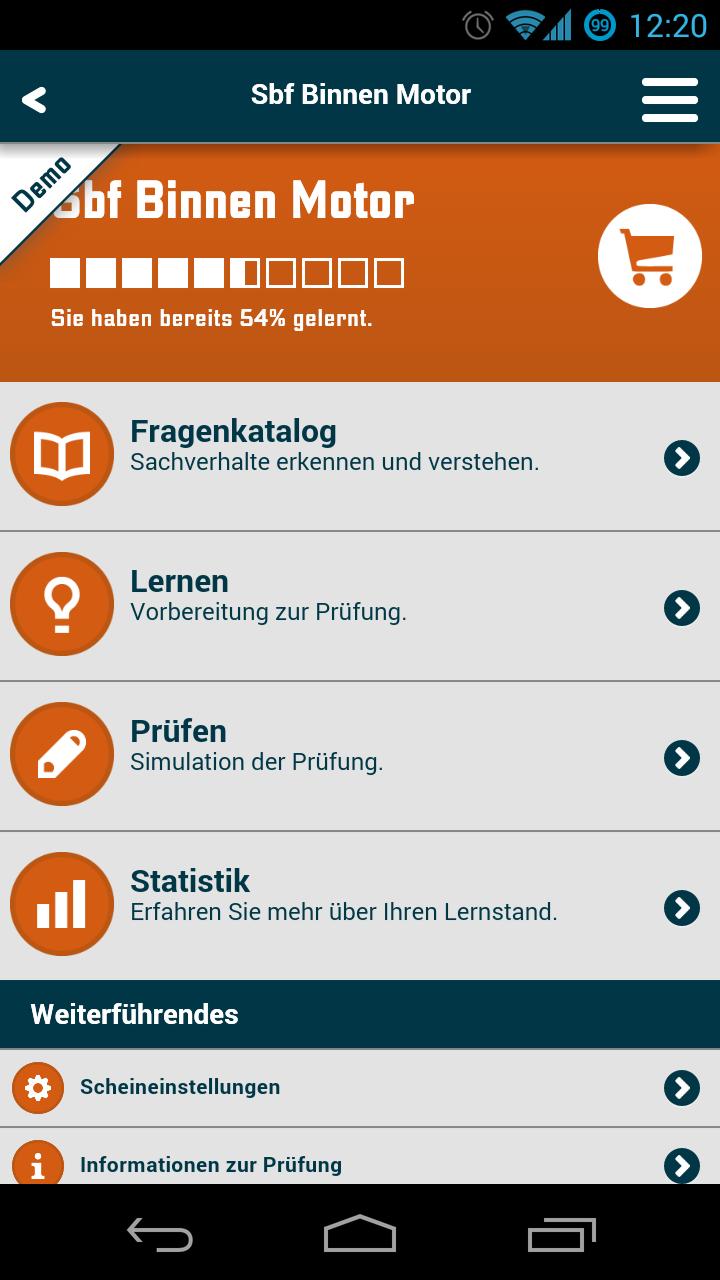This screenshot has height=1280, width=720.
Task: Tap the Demo corner ribbon
Action: tap(45, 175)
